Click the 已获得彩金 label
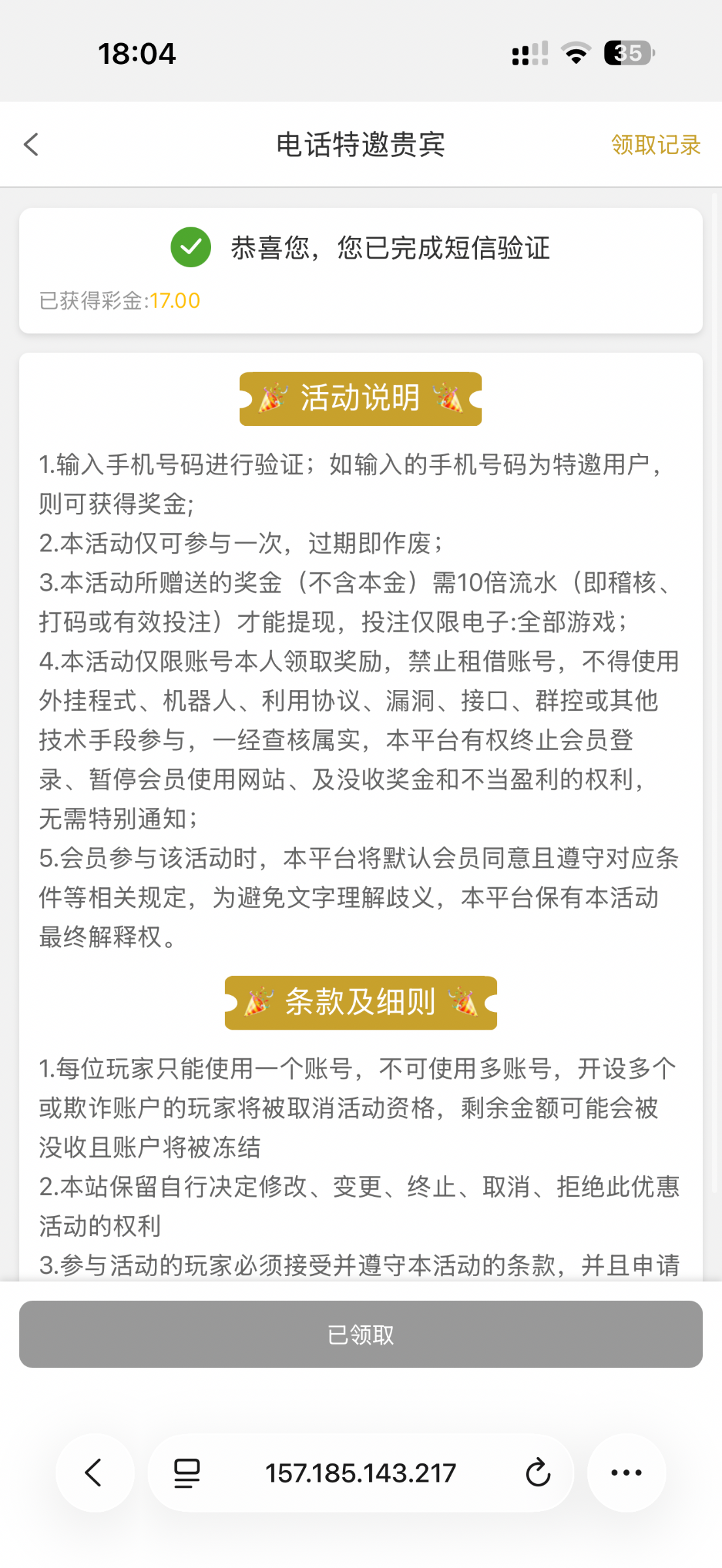The height and width of the screenshot is (1568, 722). (92, 301)
